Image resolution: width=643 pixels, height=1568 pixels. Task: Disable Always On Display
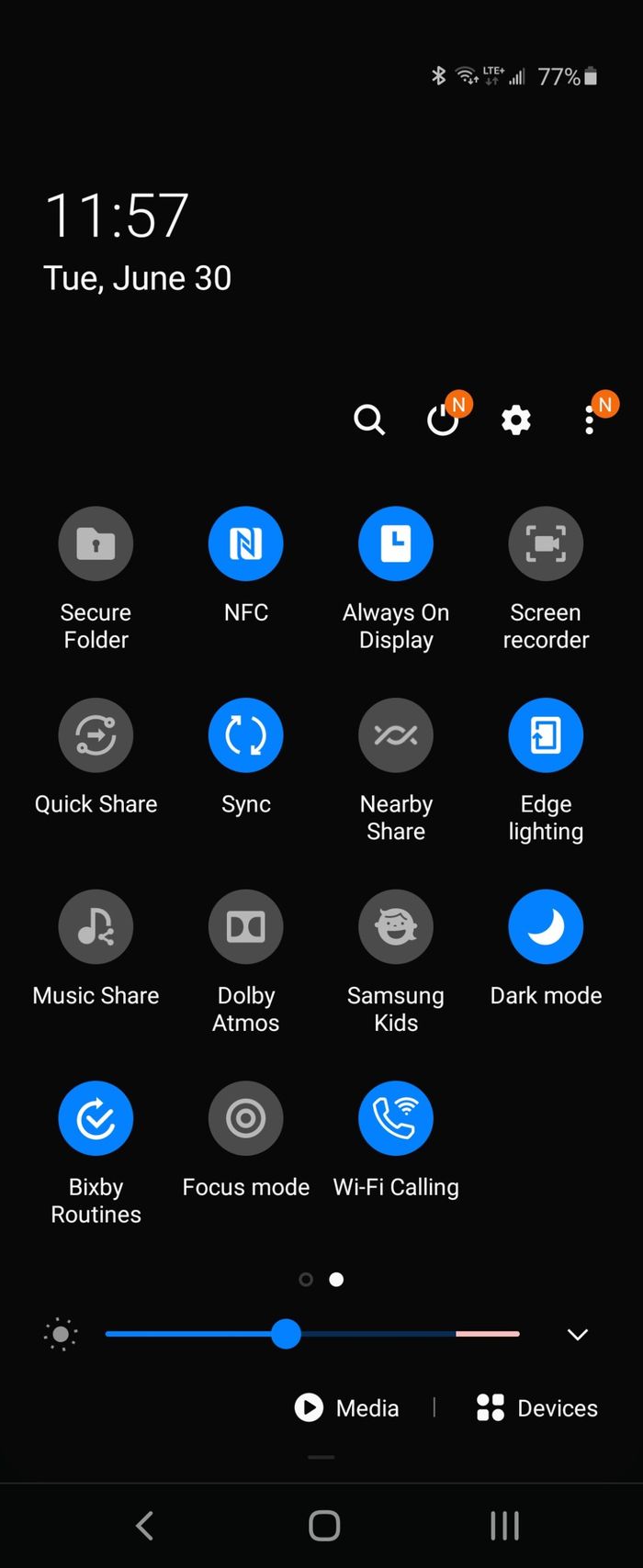point(395,543)
